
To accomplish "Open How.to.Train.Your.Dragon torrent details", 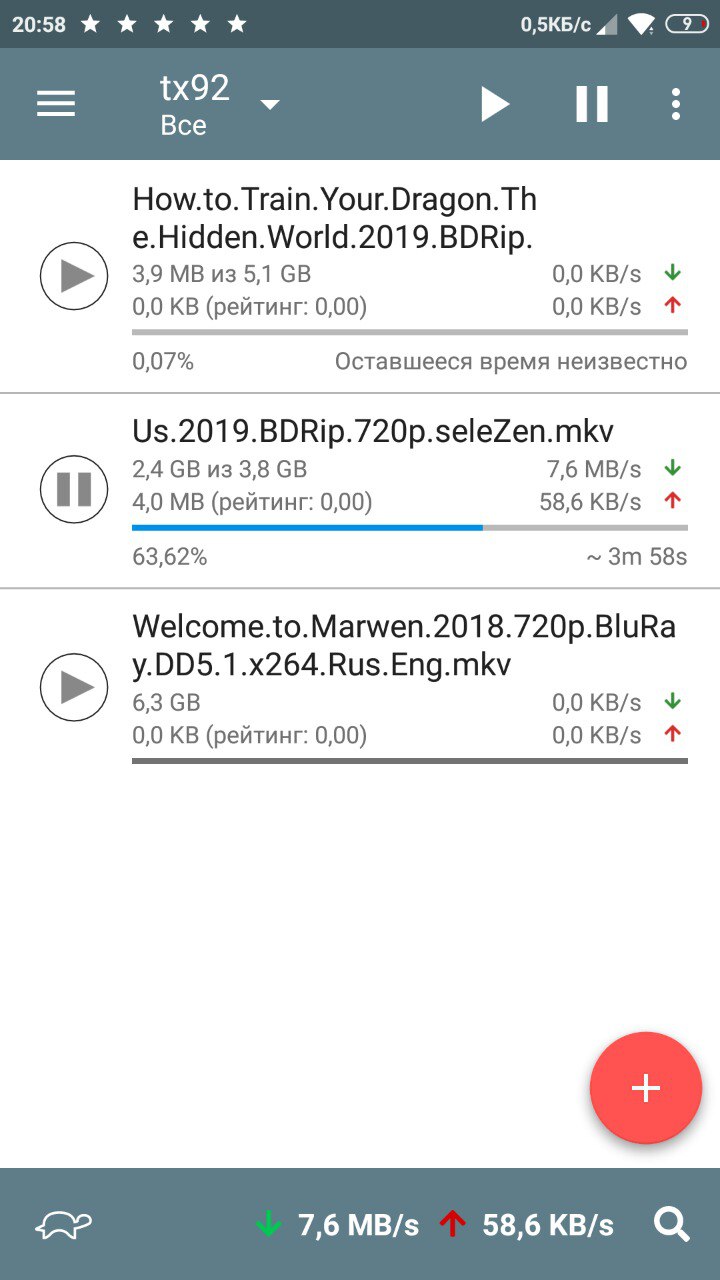I will pyautogui.click(x=410, y=277).
